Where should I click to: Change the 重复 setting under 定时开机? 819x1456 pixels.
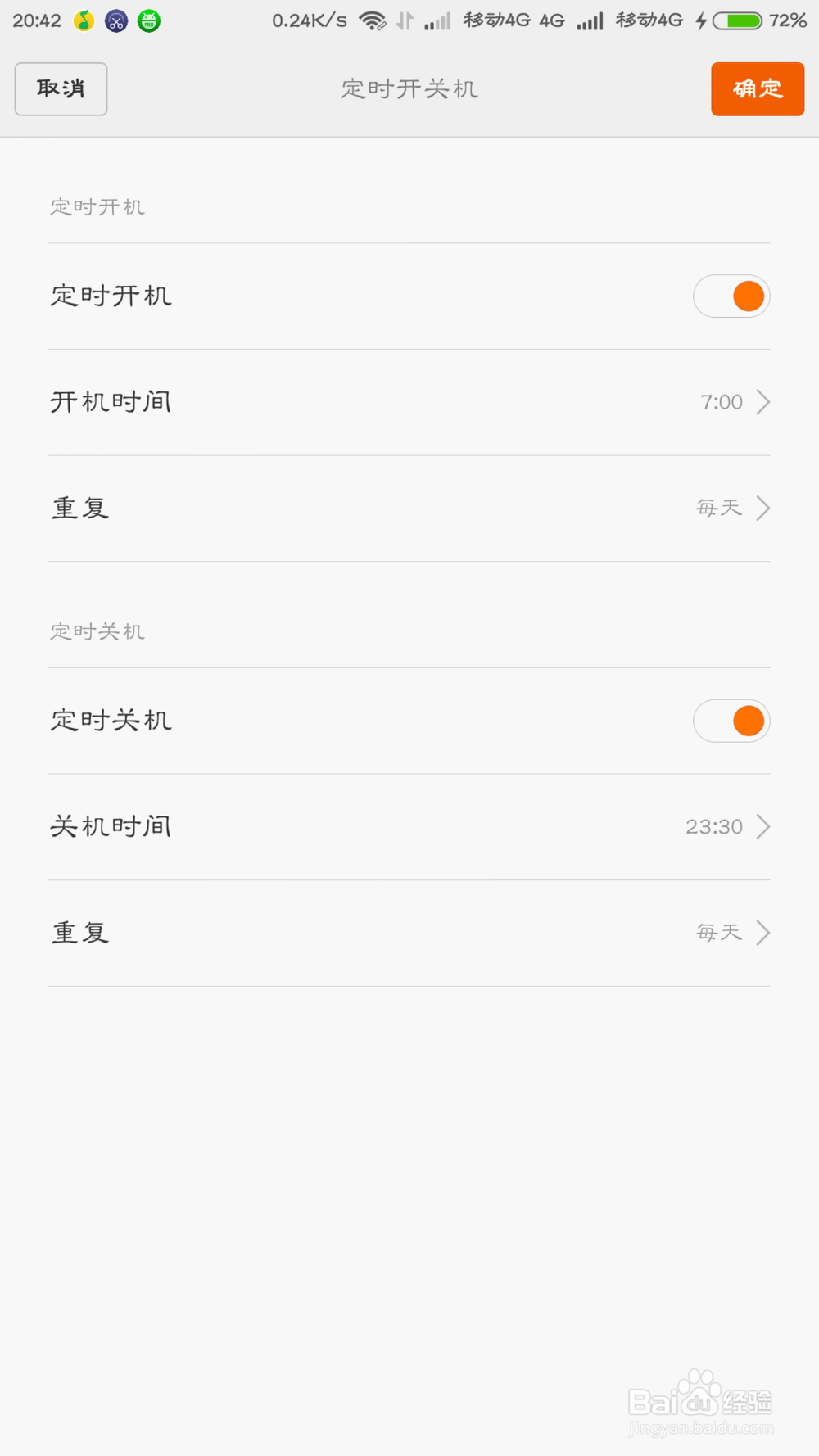pyautogui.click(x=409, y=509)
